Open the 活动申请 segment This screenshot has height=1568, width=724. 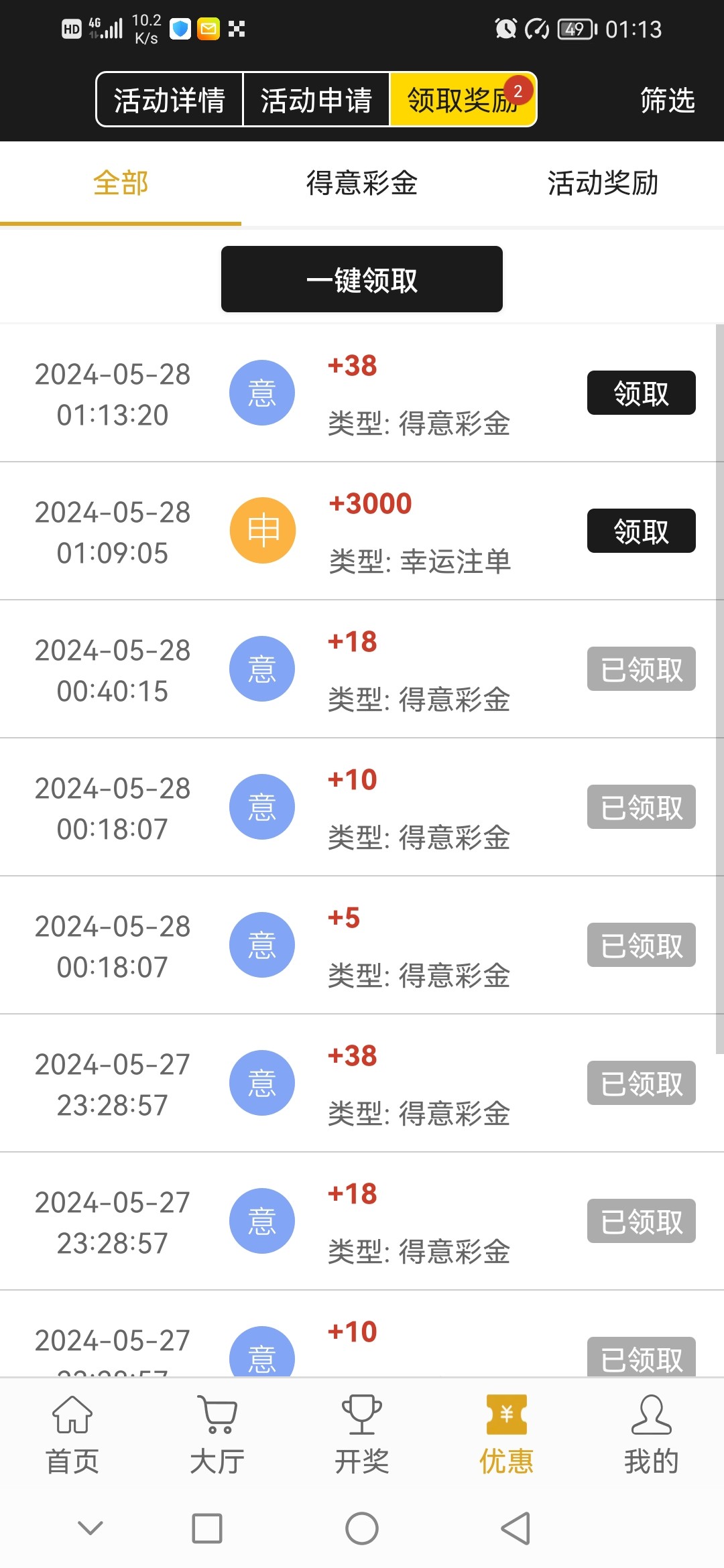point(316,100)
